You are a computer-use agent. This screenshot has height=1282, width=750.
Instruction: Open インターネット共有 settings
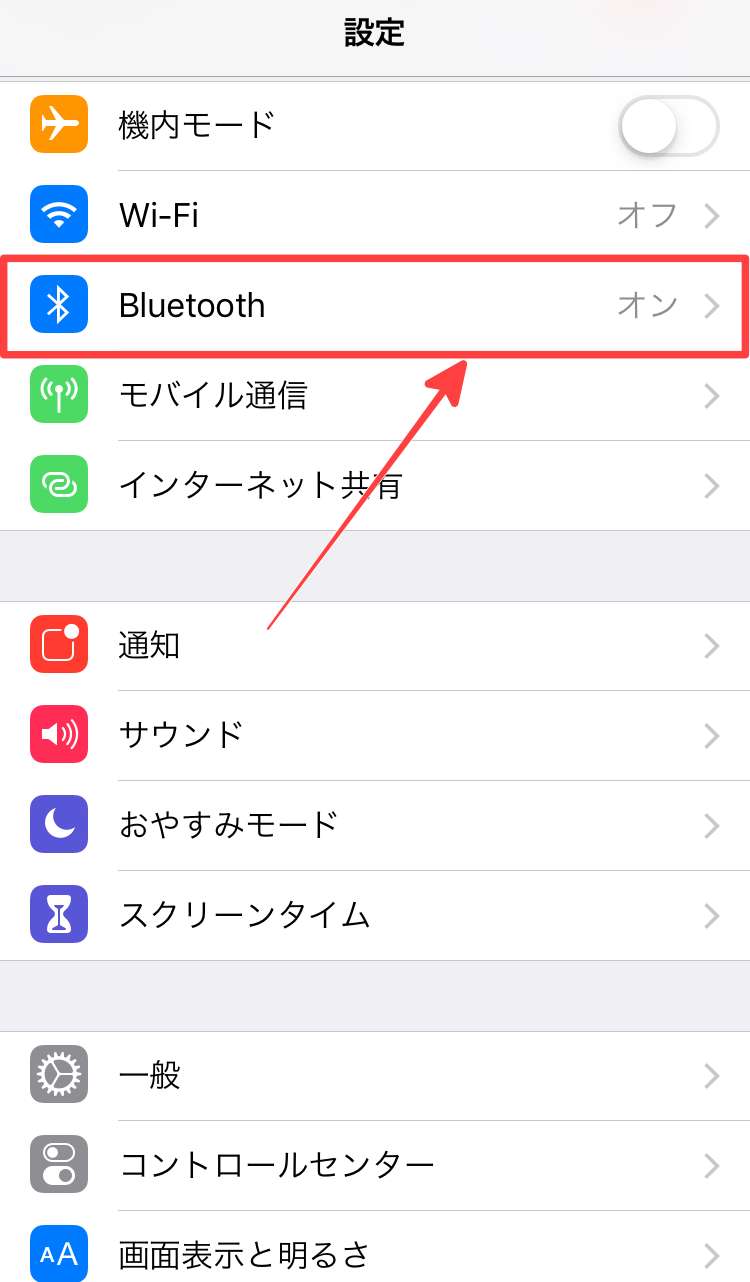pos(375,486)
